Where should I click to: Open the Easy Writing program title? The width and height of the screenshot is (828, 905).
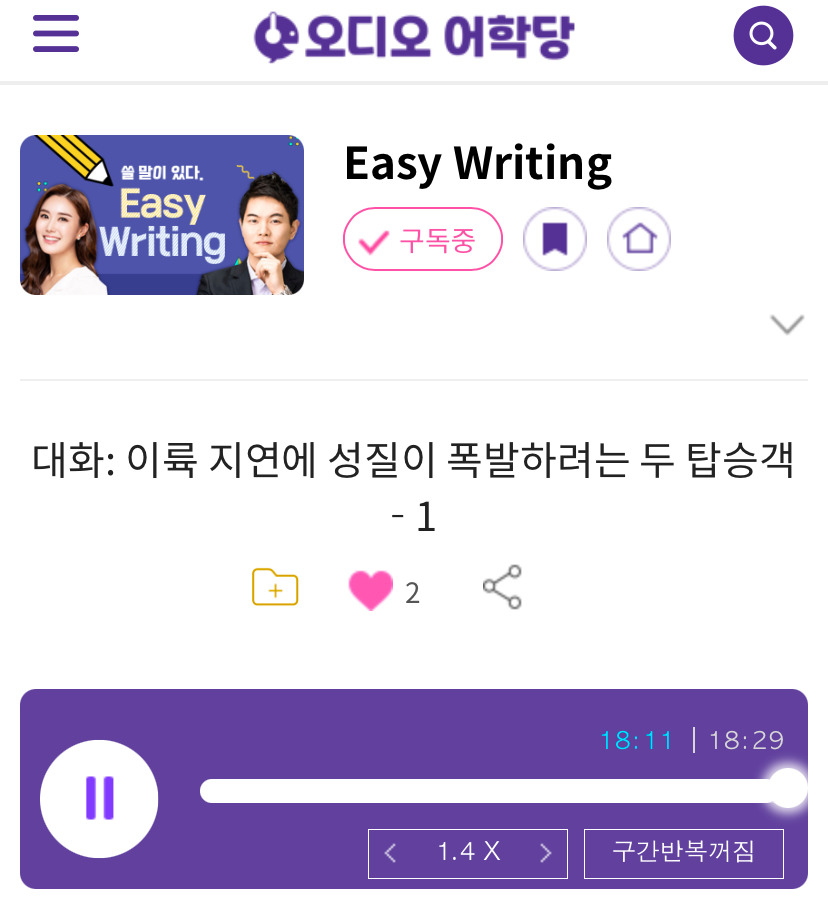tap(478, 165)
